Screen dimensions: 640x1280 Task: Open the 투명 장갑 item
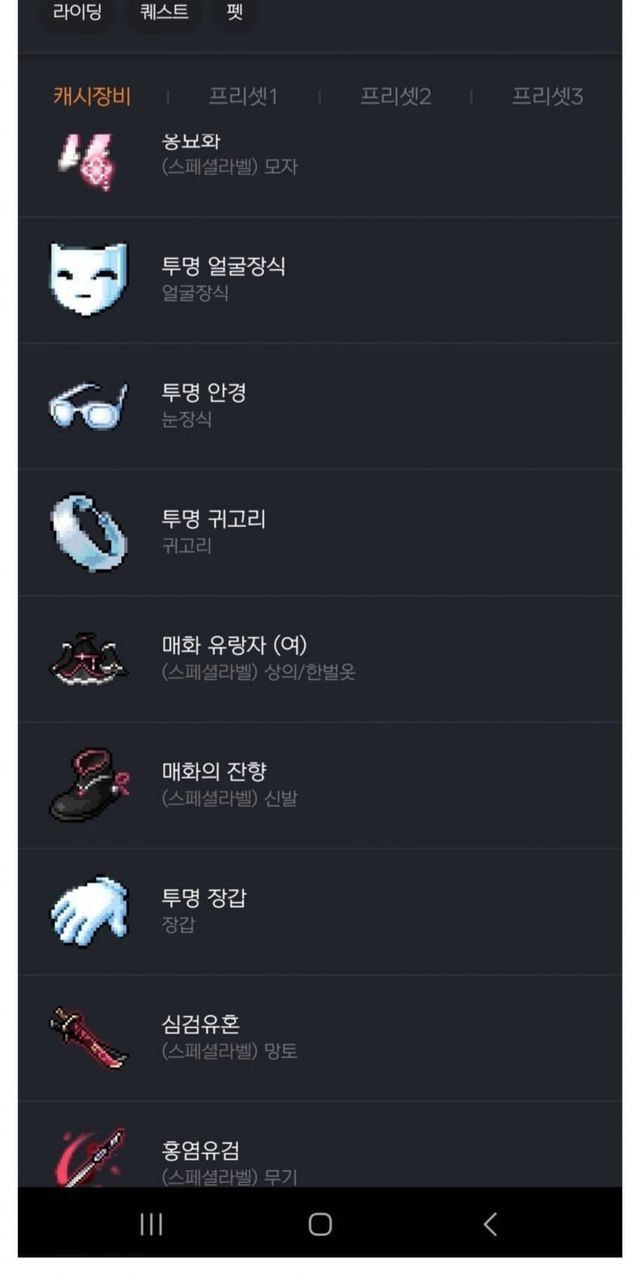pyautogui.click(x=320, y=910)
